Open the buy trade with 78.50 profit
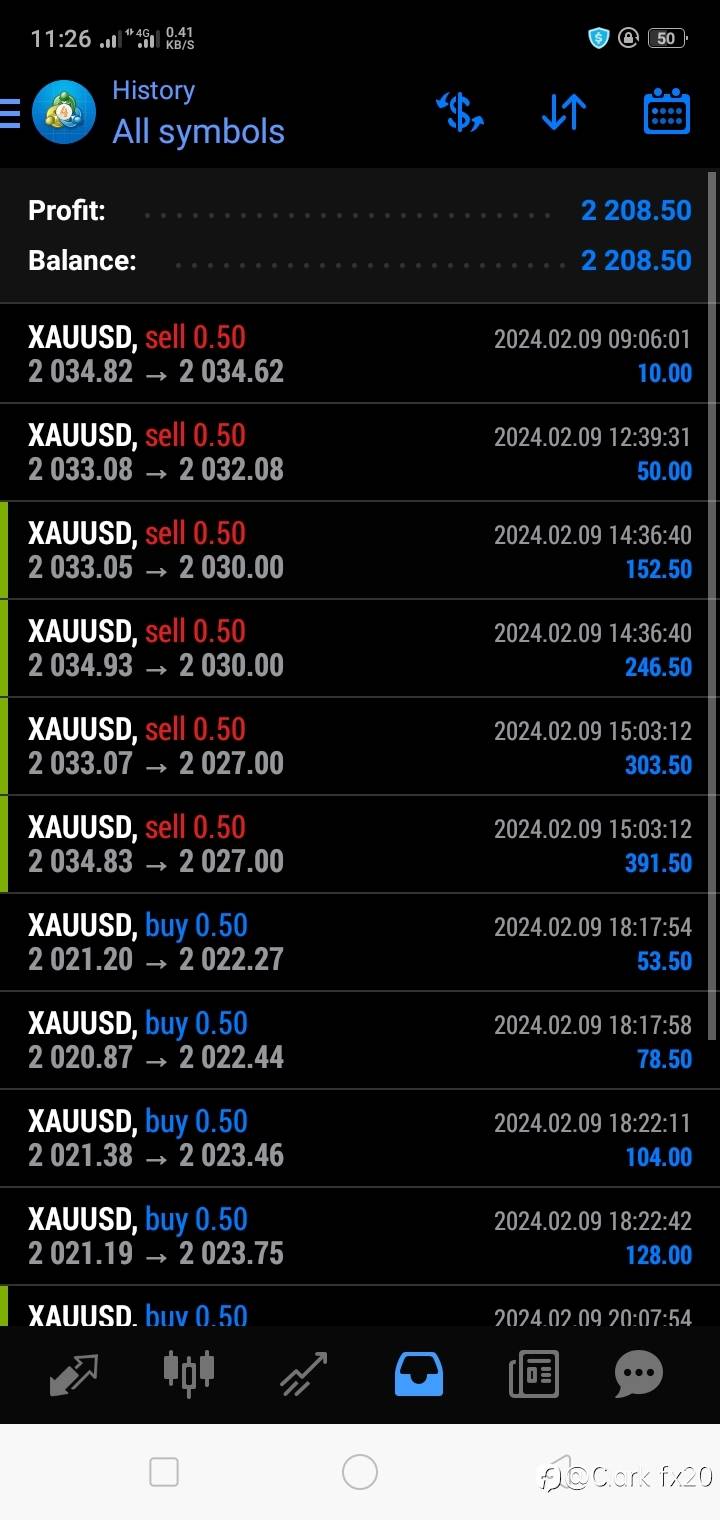This screenshot has height=1520, width=720. 360,1040
